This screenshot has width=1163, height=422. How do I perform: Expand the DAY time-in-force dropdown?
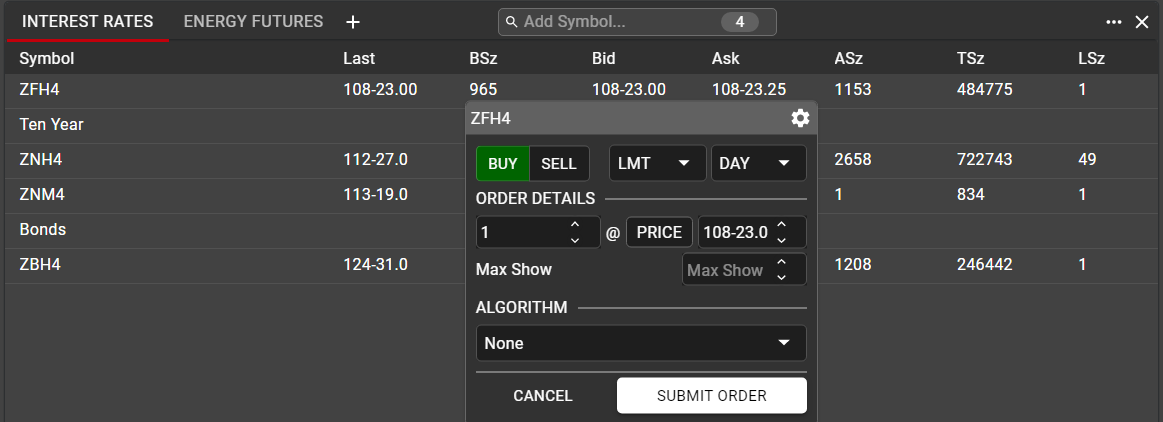point(757,163)
